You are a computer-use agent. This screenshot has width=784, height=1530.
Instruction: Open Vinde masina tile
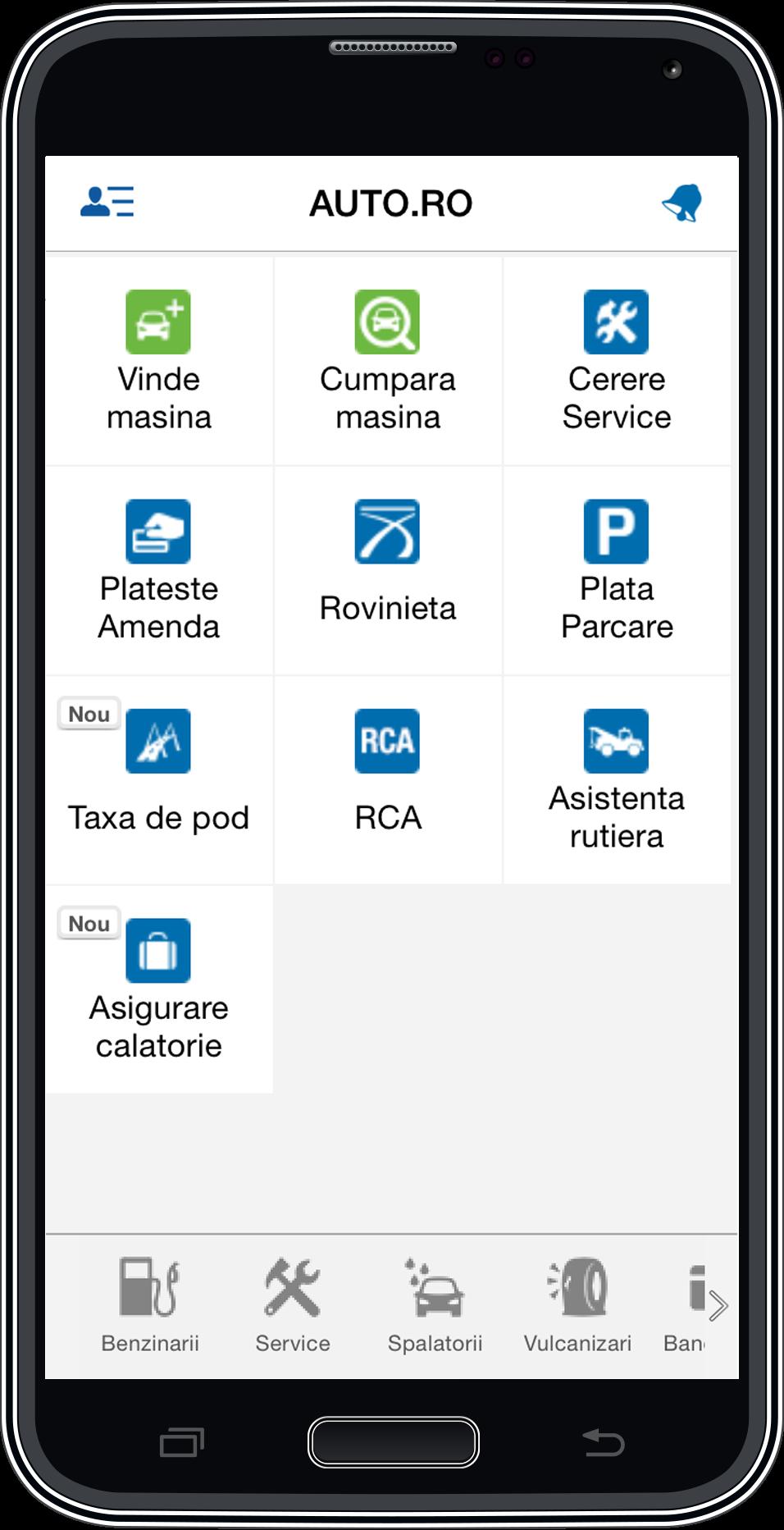159,361
